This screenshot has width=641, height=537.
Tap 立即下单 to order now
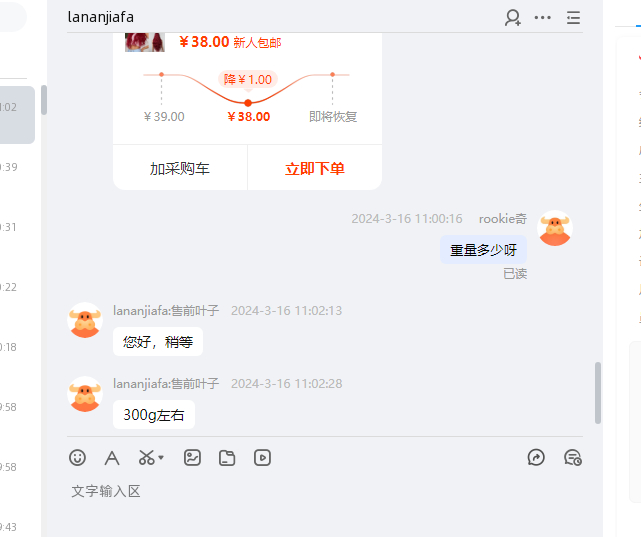click(x=315, y=168)
